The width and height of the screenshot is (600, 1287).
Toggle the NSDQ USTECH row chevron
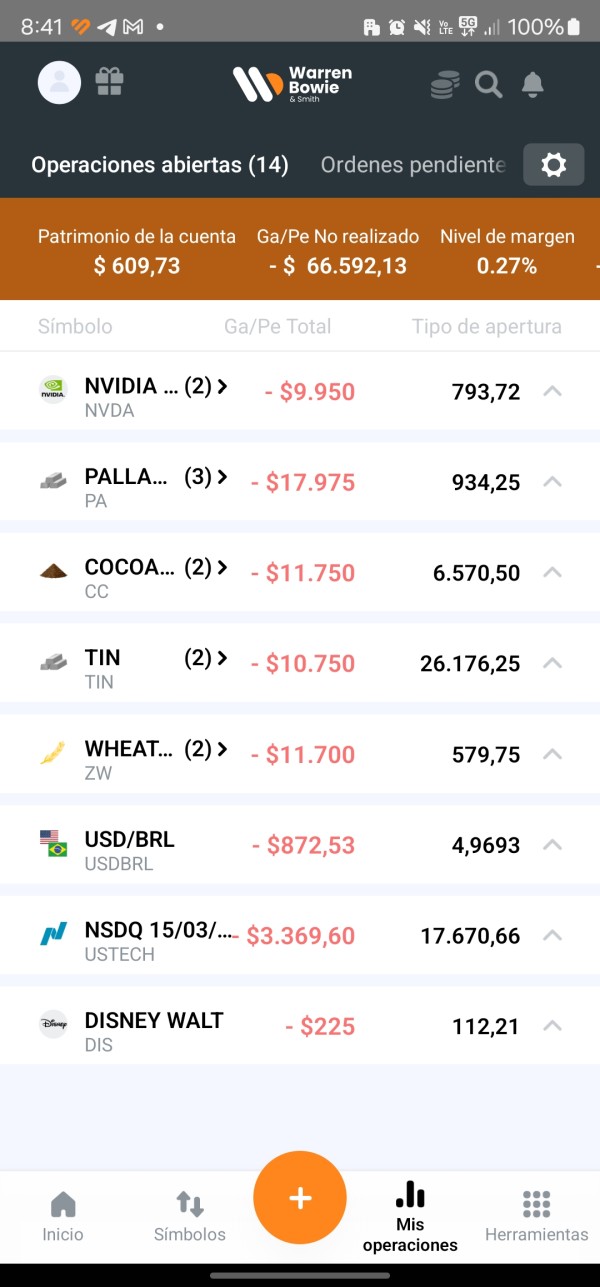552,936
